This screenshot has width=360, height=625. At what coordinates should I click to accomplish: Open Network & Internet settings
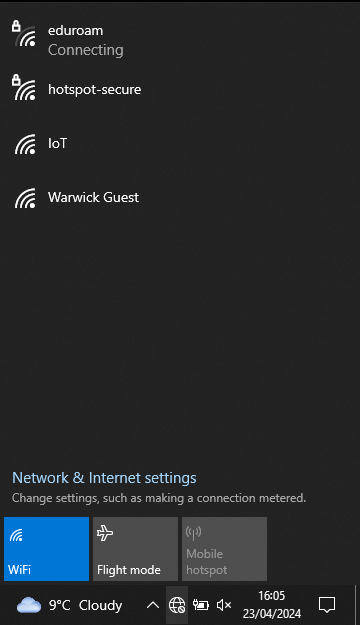(104, 478)
